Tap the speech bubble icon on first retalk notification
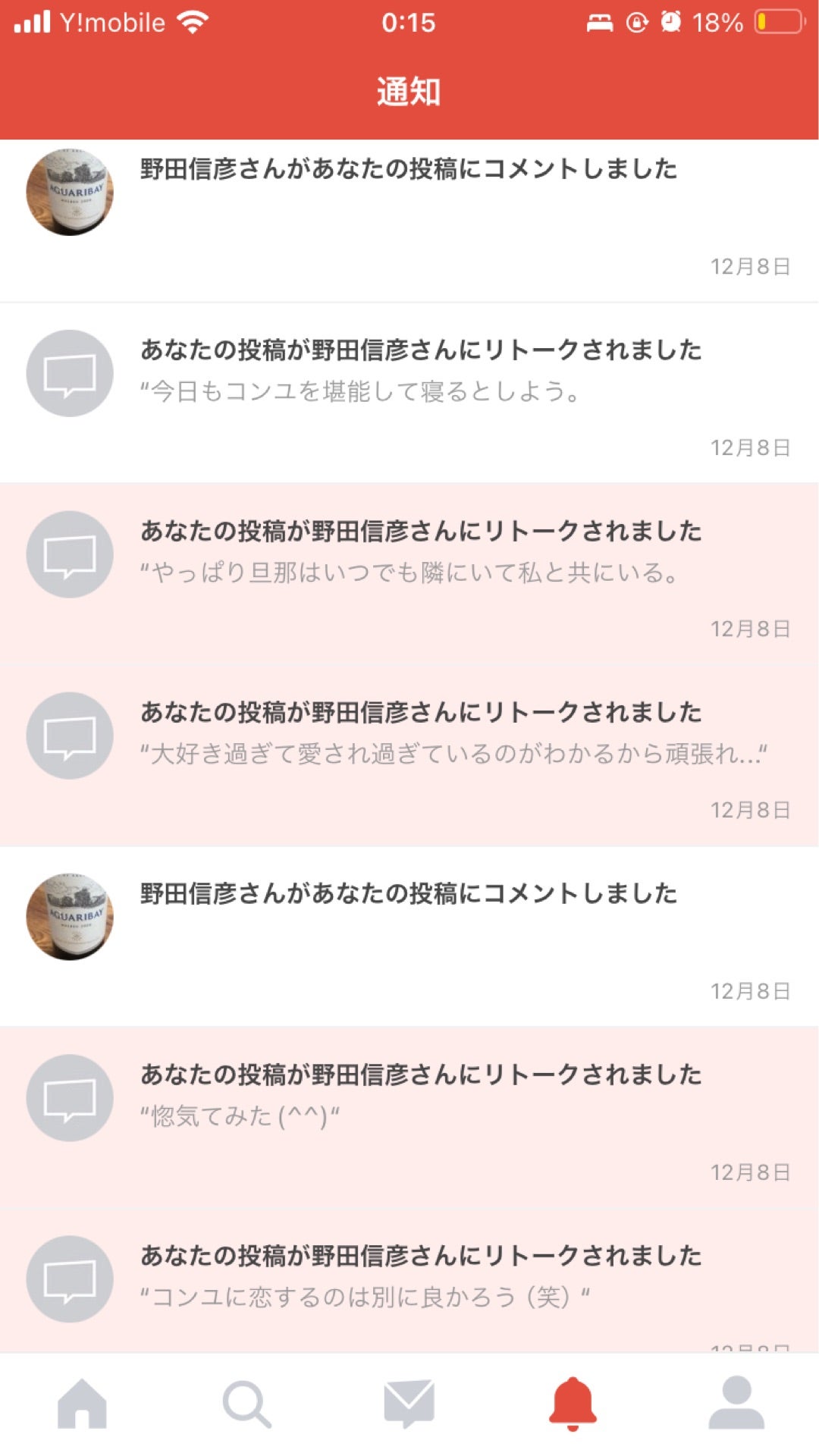The width and height of the screenshot is (819, 1456). pos(70,372)
